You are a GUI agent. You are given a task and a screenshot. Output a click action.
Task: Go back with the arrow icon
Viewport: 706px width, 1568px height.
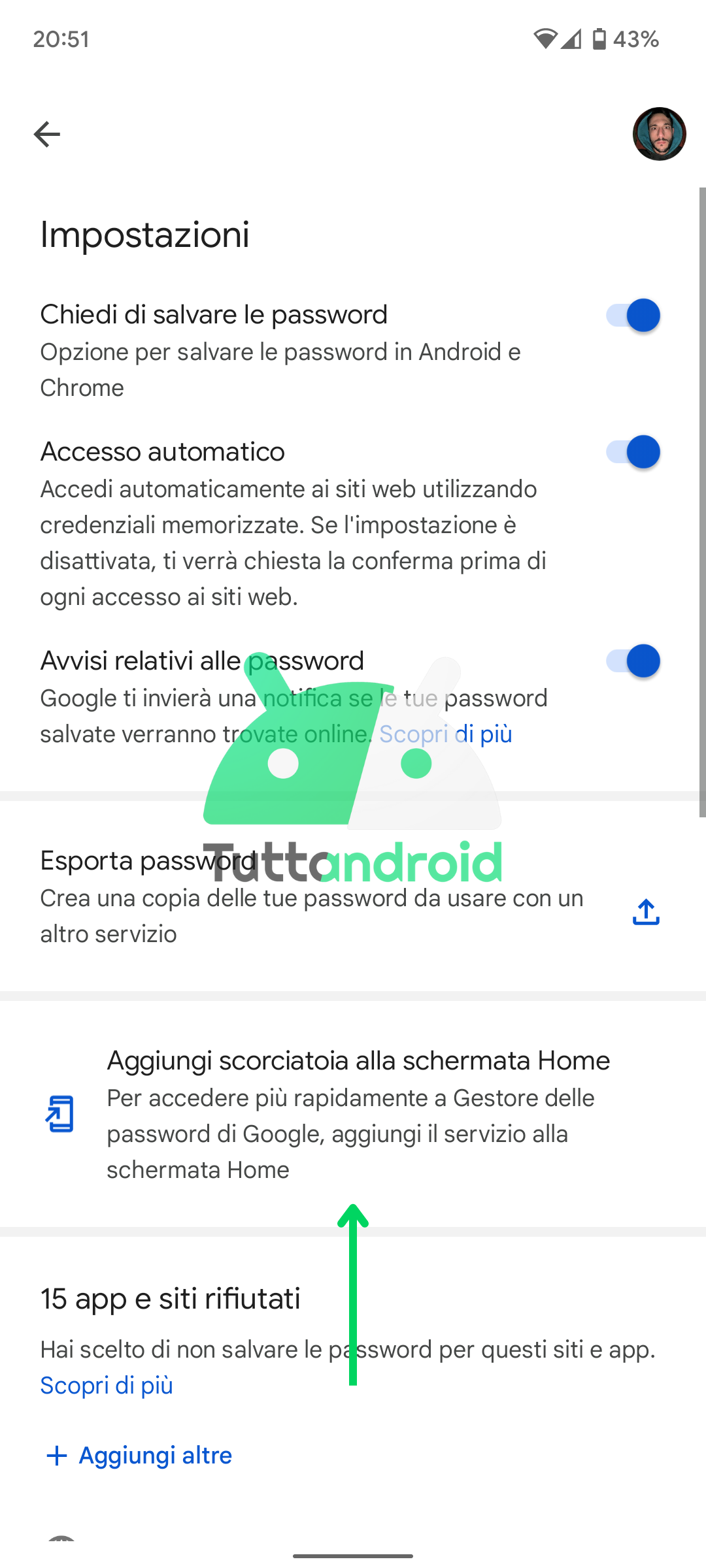click(x=47, y=135)
